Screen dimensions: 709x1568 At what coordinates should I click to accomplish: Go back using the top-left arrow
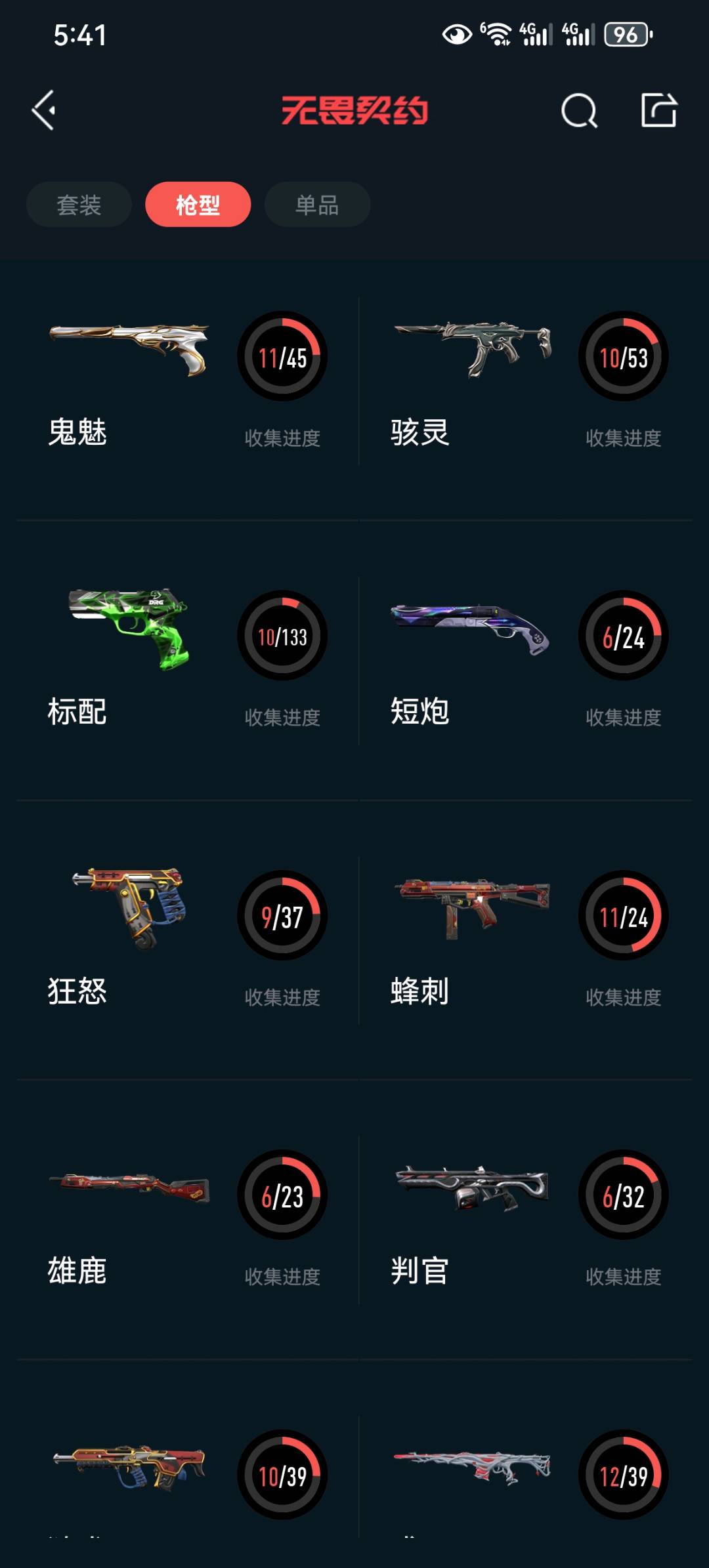[x=44, y=110]
